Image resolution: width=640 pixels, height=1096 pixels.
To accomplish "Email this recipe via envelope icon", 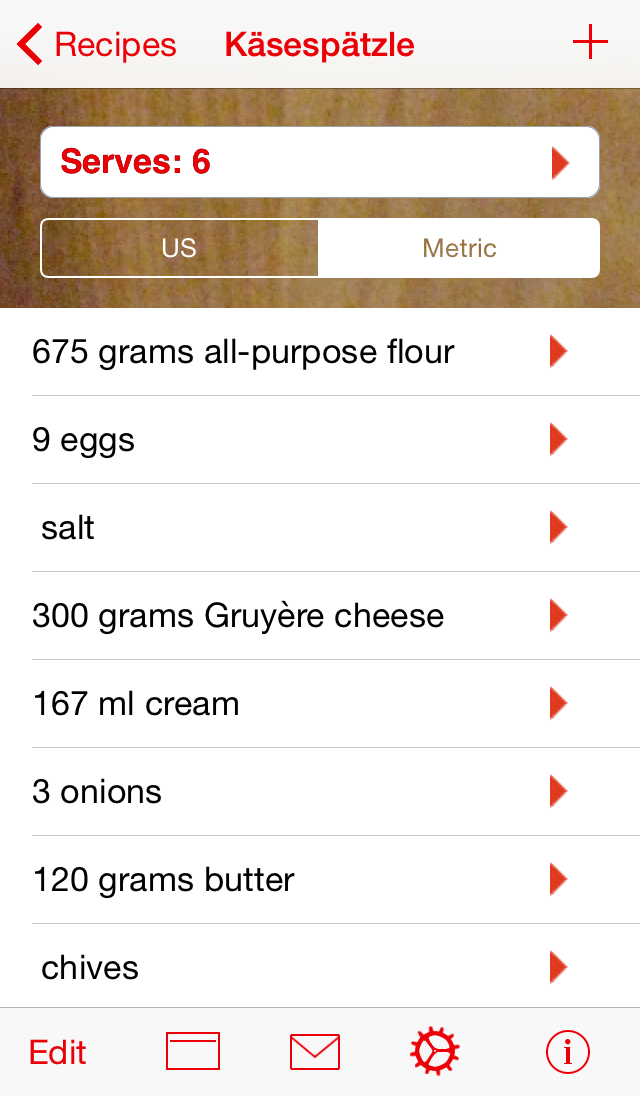I will point(315,1052).
